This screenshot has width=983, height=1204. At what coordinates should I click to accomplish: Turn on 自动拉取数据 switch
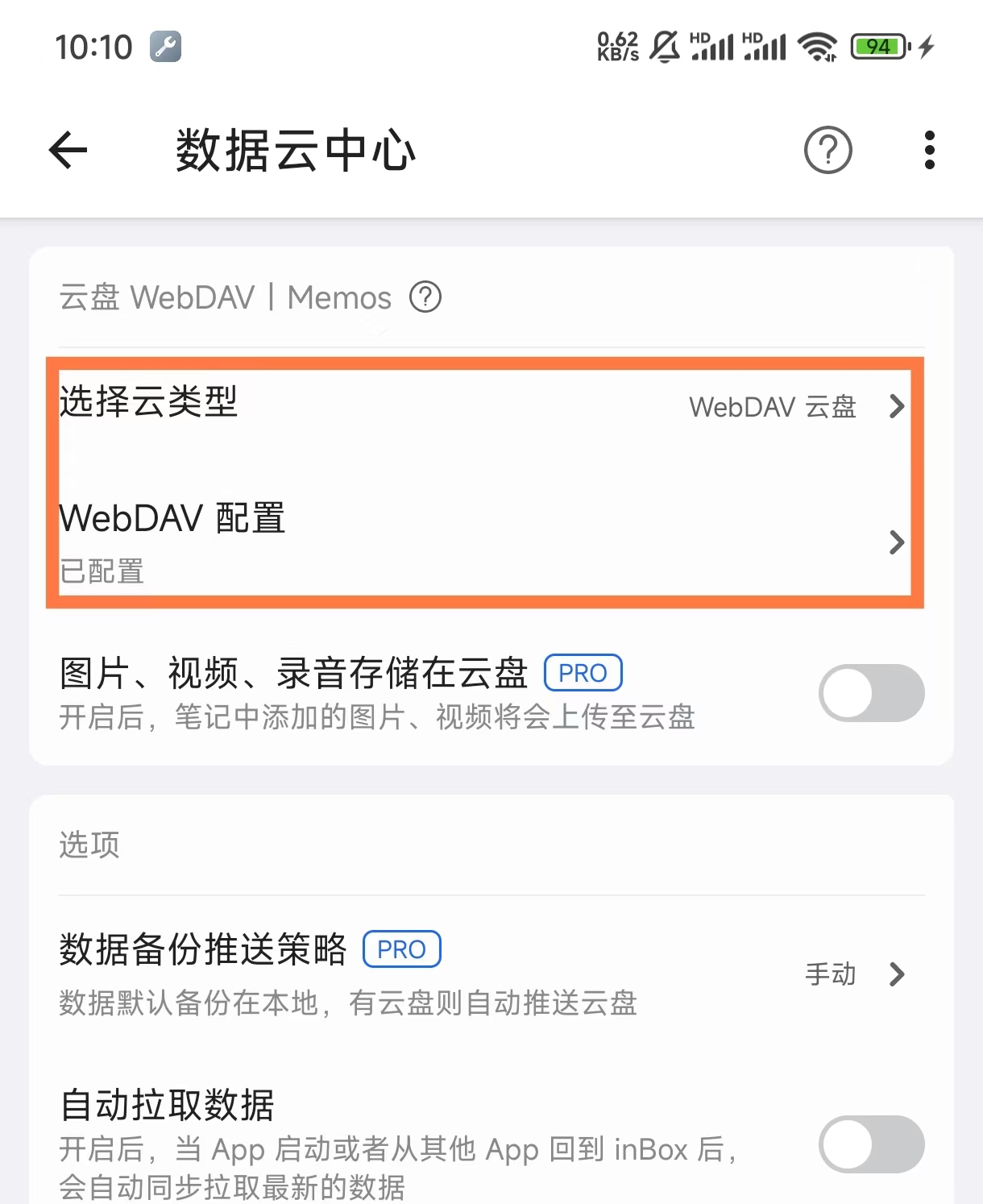pos(871,1144)
